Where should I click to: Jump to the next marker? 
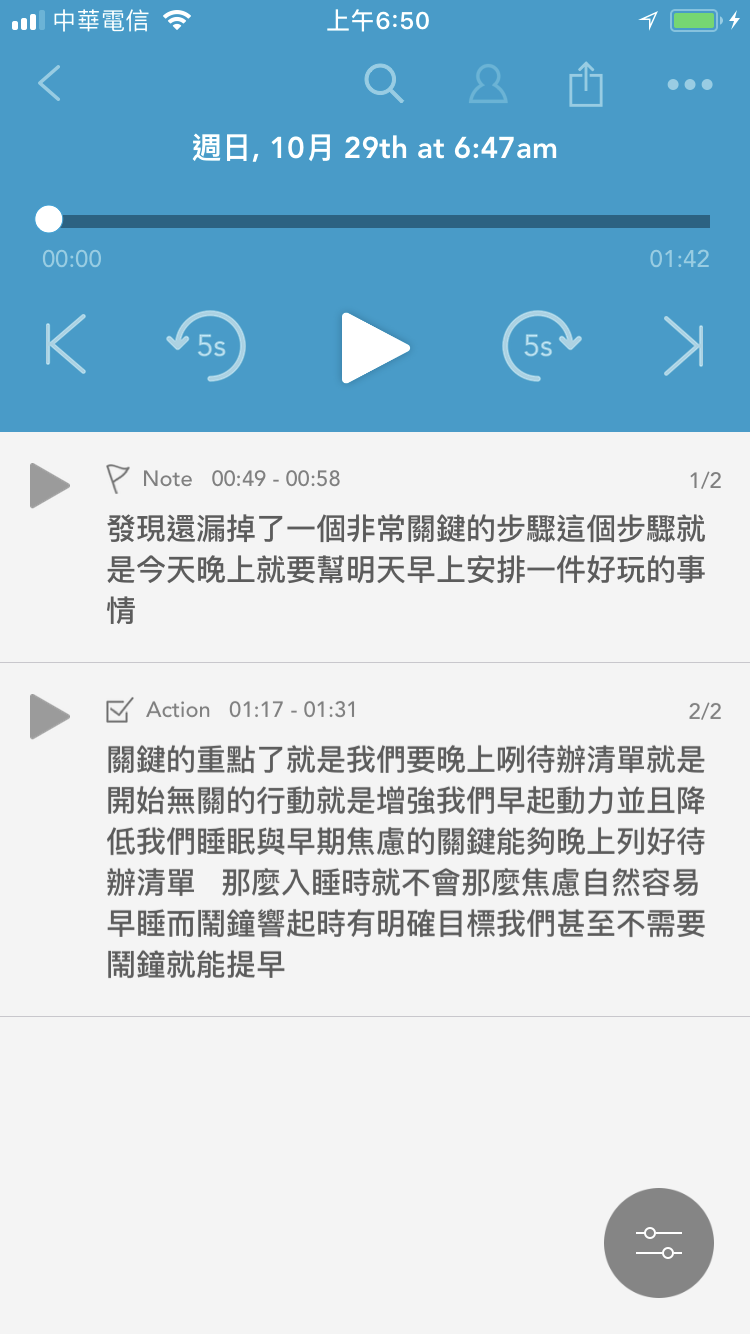click(684, 346)
